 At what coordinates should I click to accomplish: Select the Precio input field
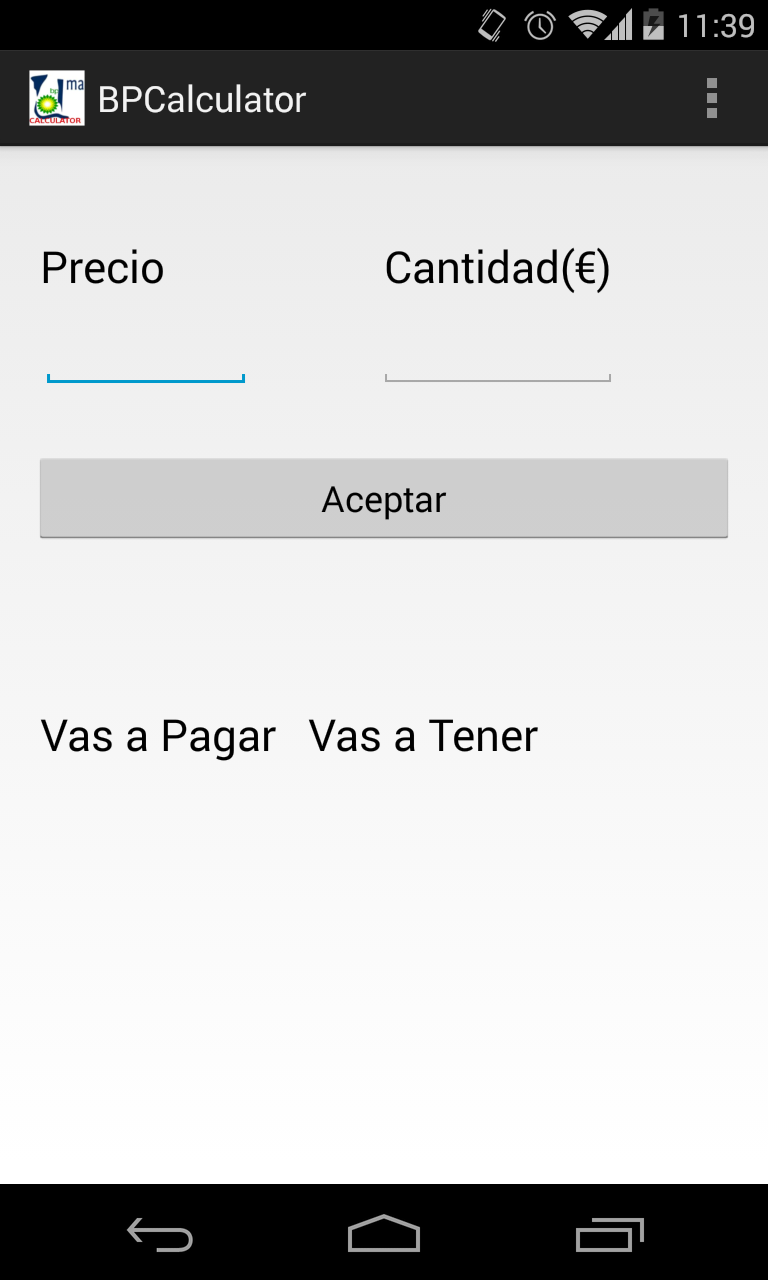pyautogui.click(x=145, y=365)
